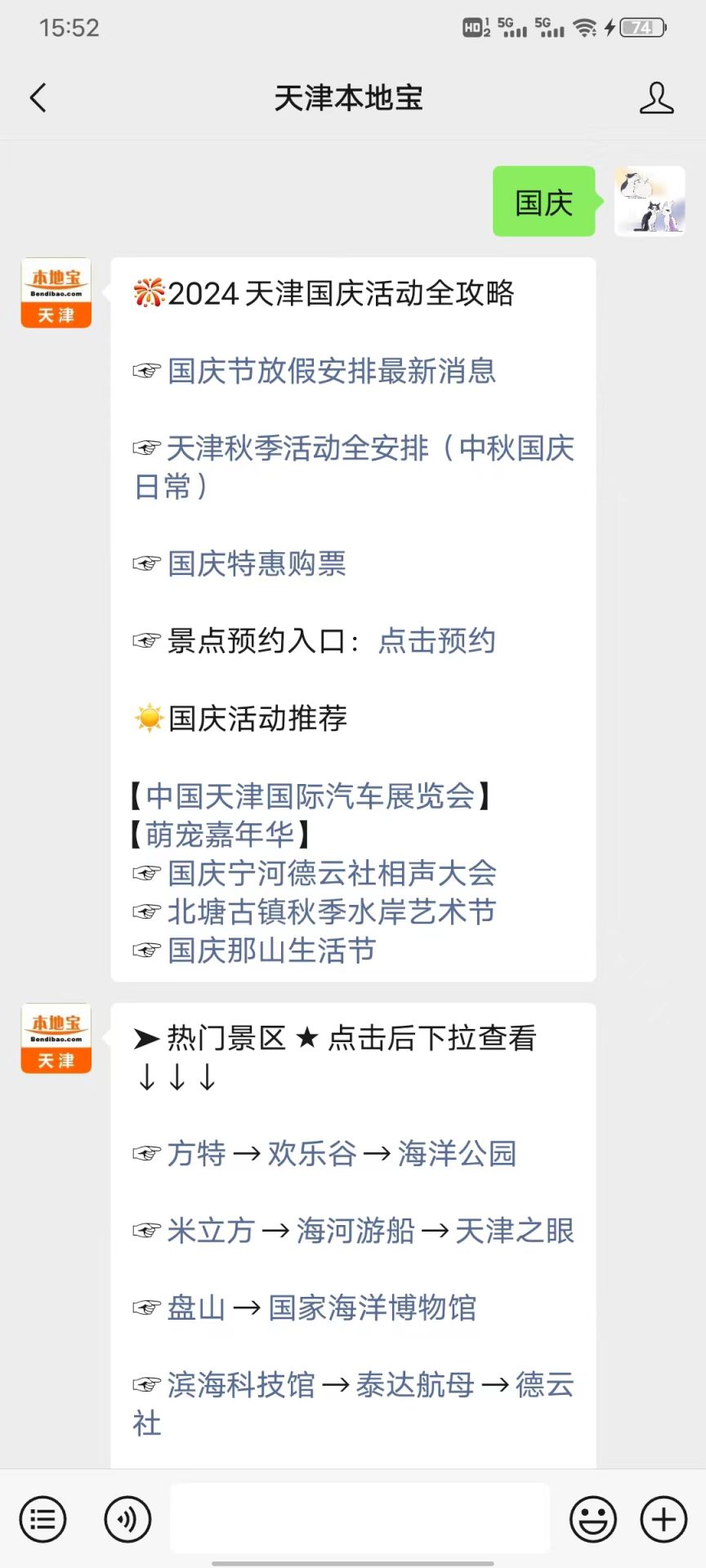Open the 方特 scenic spot link

(196, 1153)
